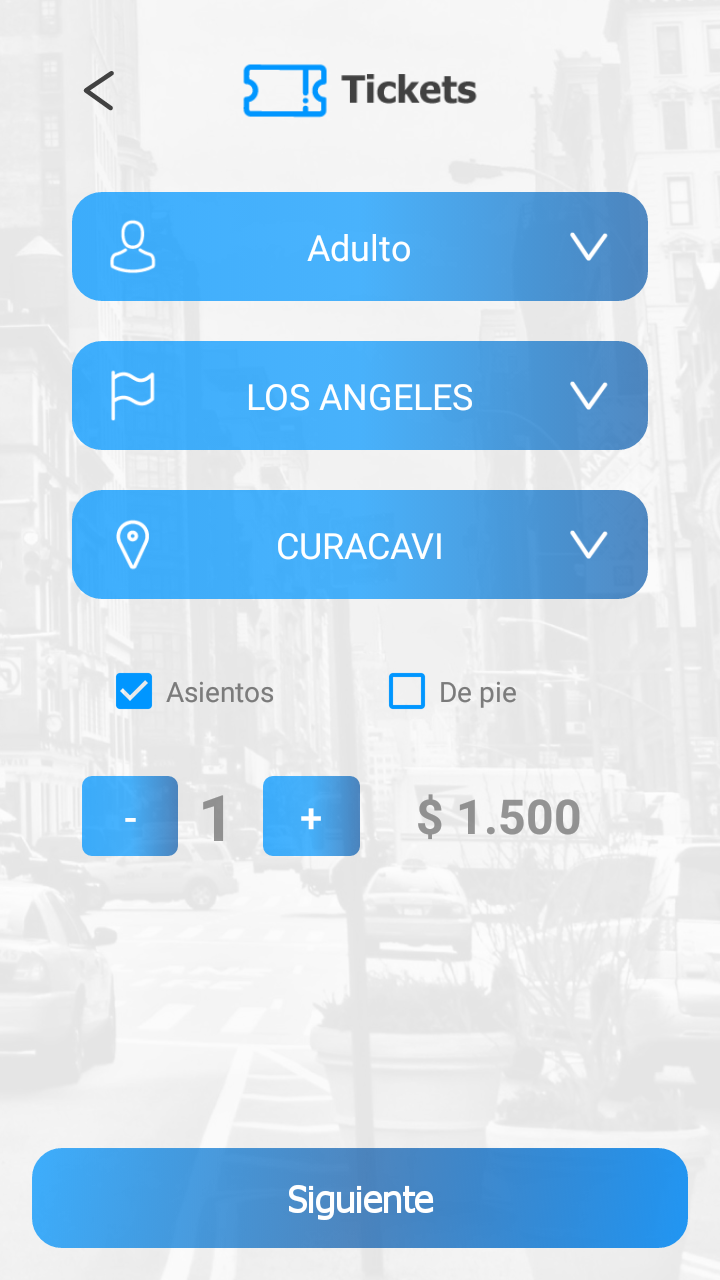Uncheck the Asientos checkbox
This screenshot has width=720, height=1280.
click(133, 691)
